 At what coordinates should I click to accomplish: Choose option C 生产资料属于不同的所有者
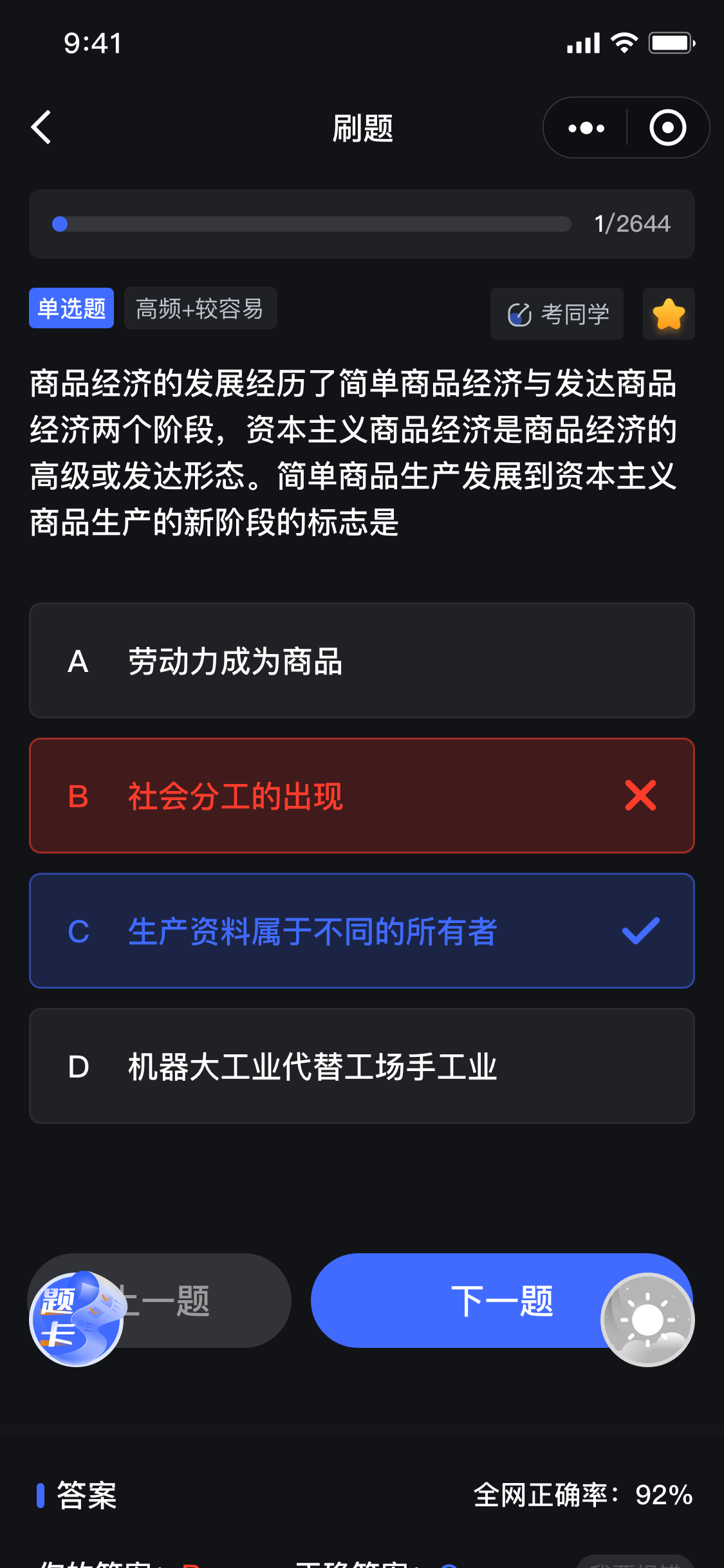point(362,931)
